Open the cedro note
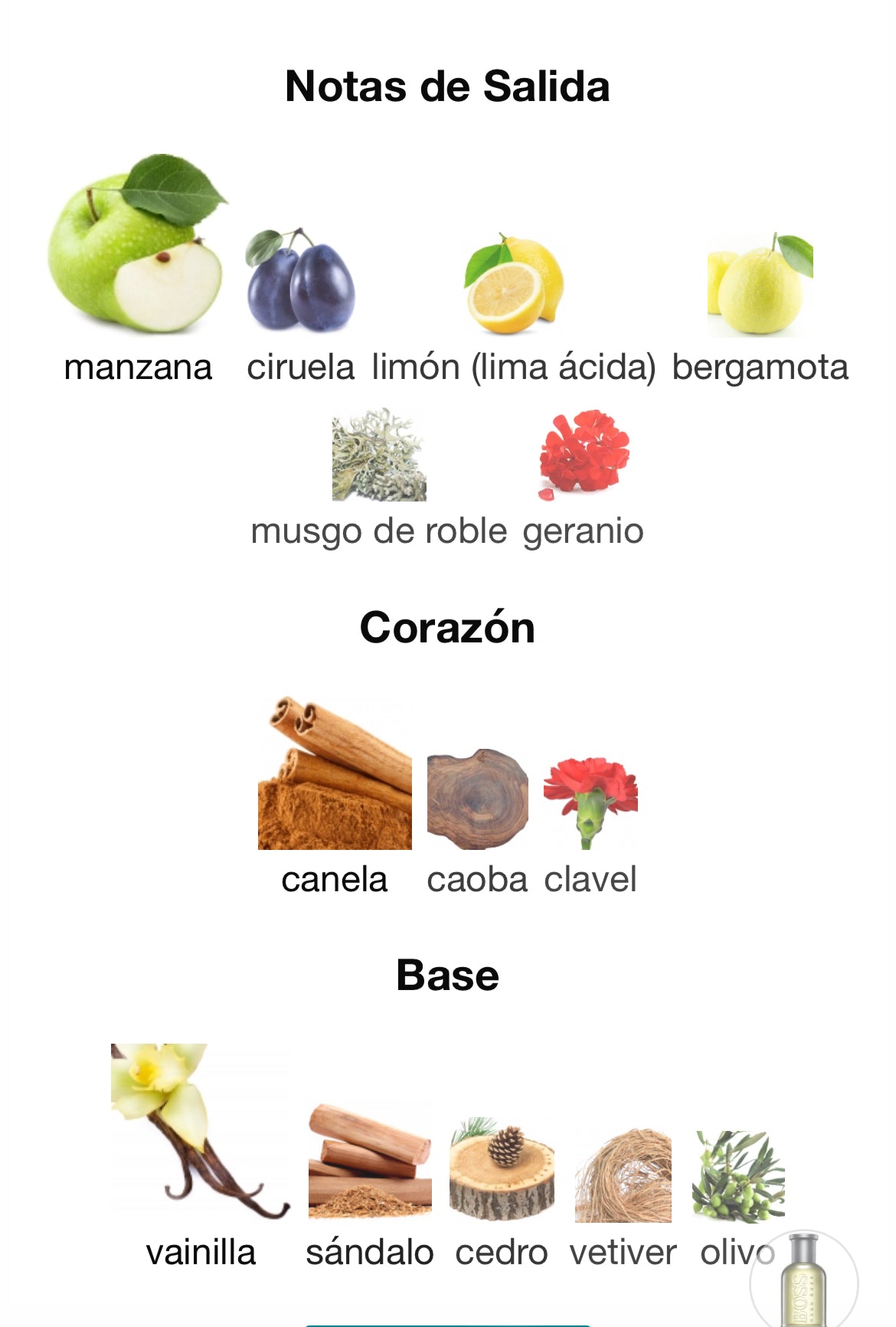 click(502, 1170)
